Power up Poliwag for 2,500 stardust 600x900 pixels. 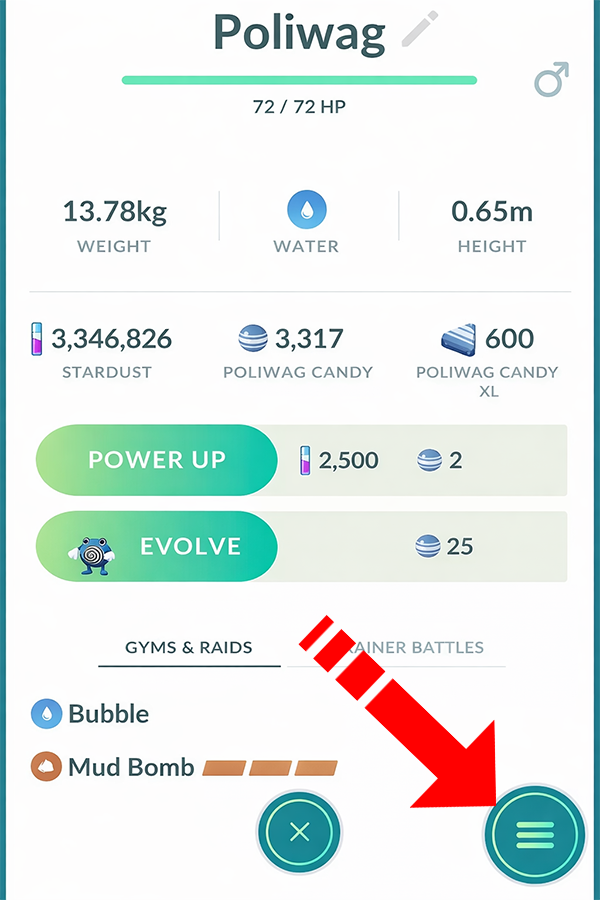click(x=157, y=460)
